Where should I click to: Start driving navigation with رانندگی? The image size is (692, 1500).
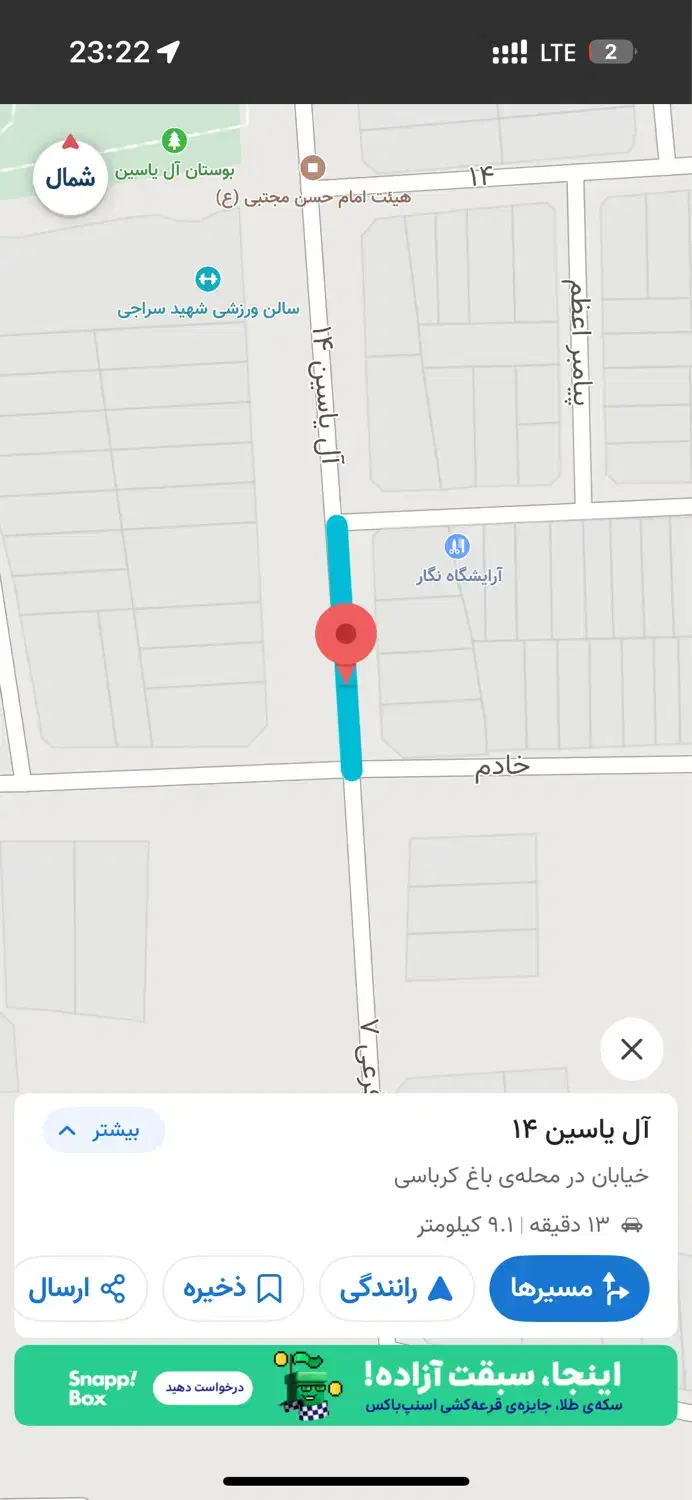tap(396, 1289)
